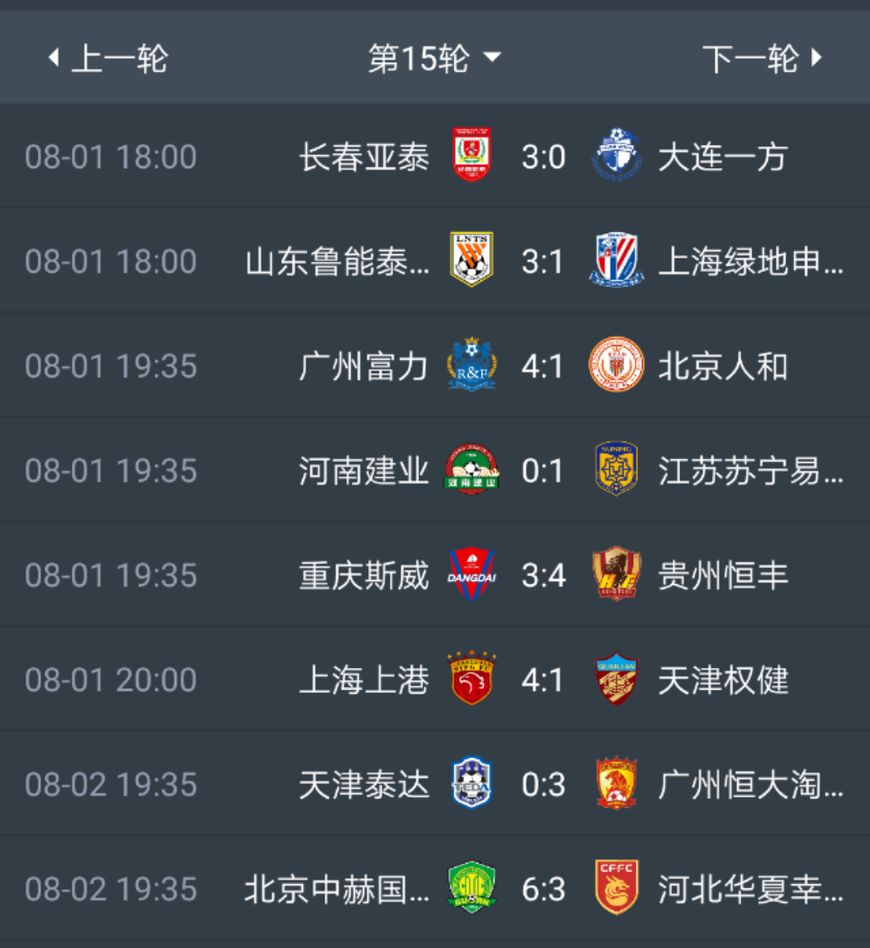Open the 北京中赫国安 vs 河北华夏幸福 match

[543, 889]
